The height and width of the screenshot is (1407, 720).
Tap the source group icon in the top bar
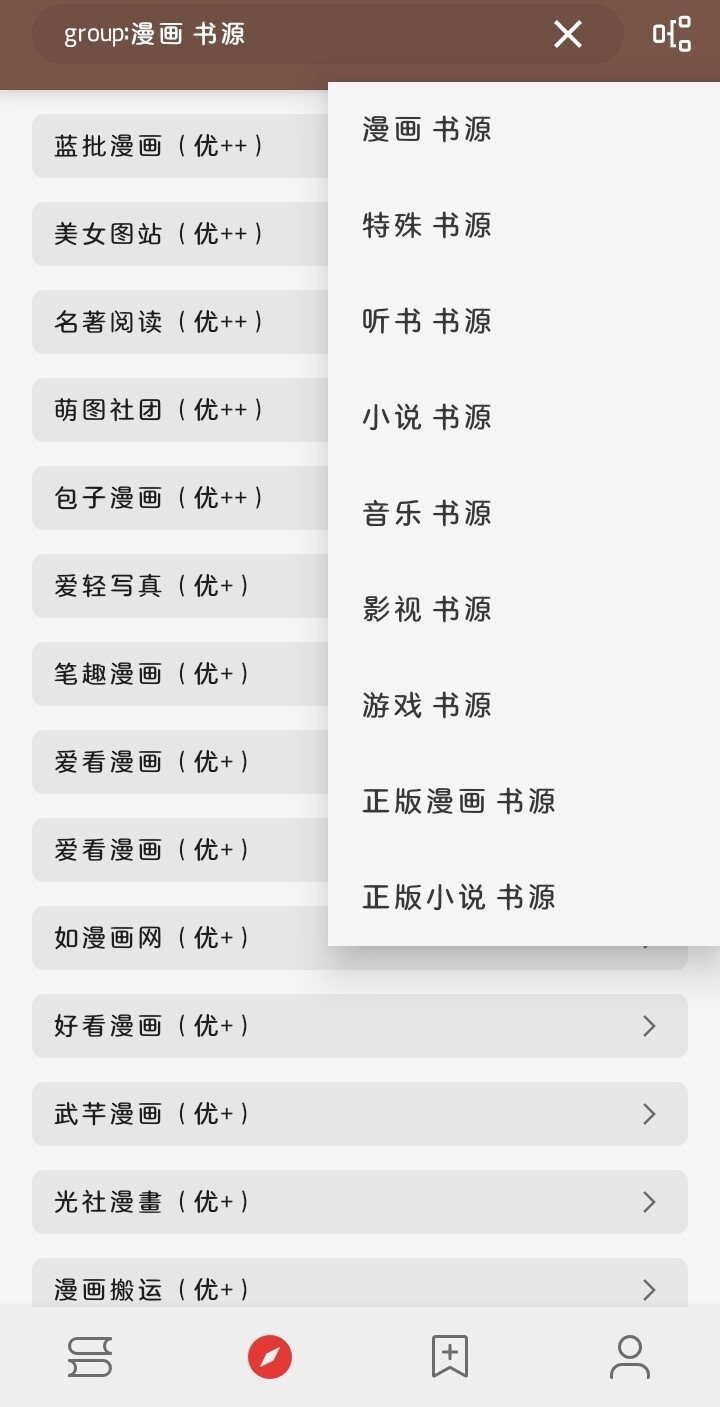coord(672,34)
